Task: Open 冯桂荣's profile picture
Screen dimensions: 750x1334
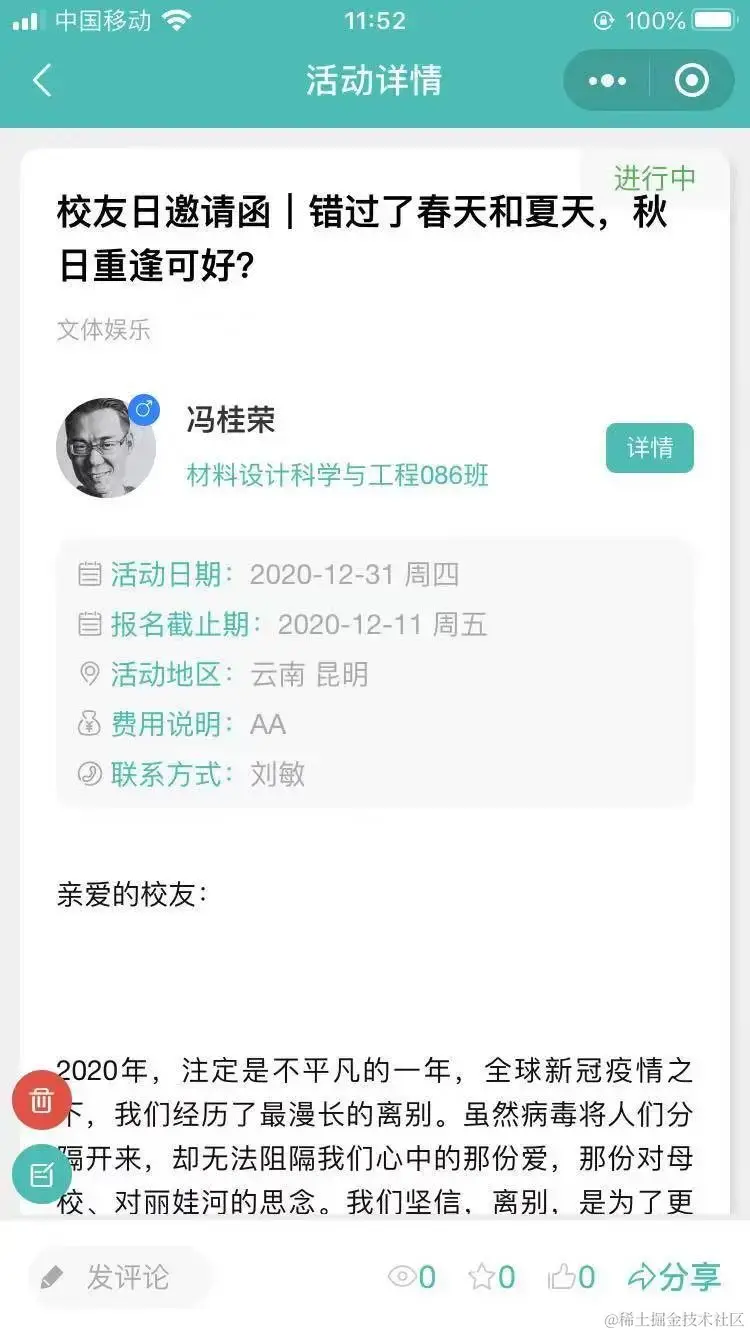Action: [106, 448]
